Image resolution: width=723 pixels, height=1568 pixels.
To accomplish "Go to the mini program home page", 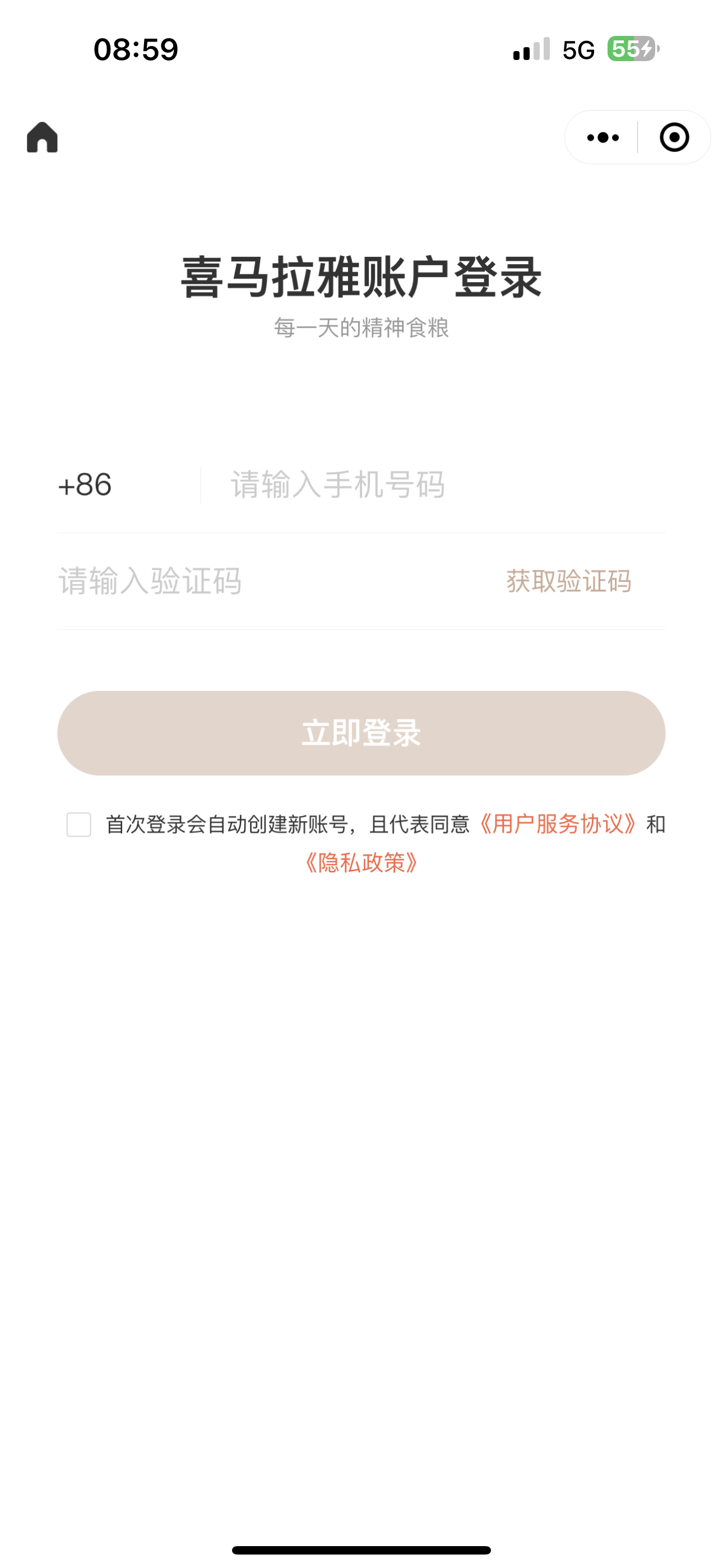I will click(42, 137).
